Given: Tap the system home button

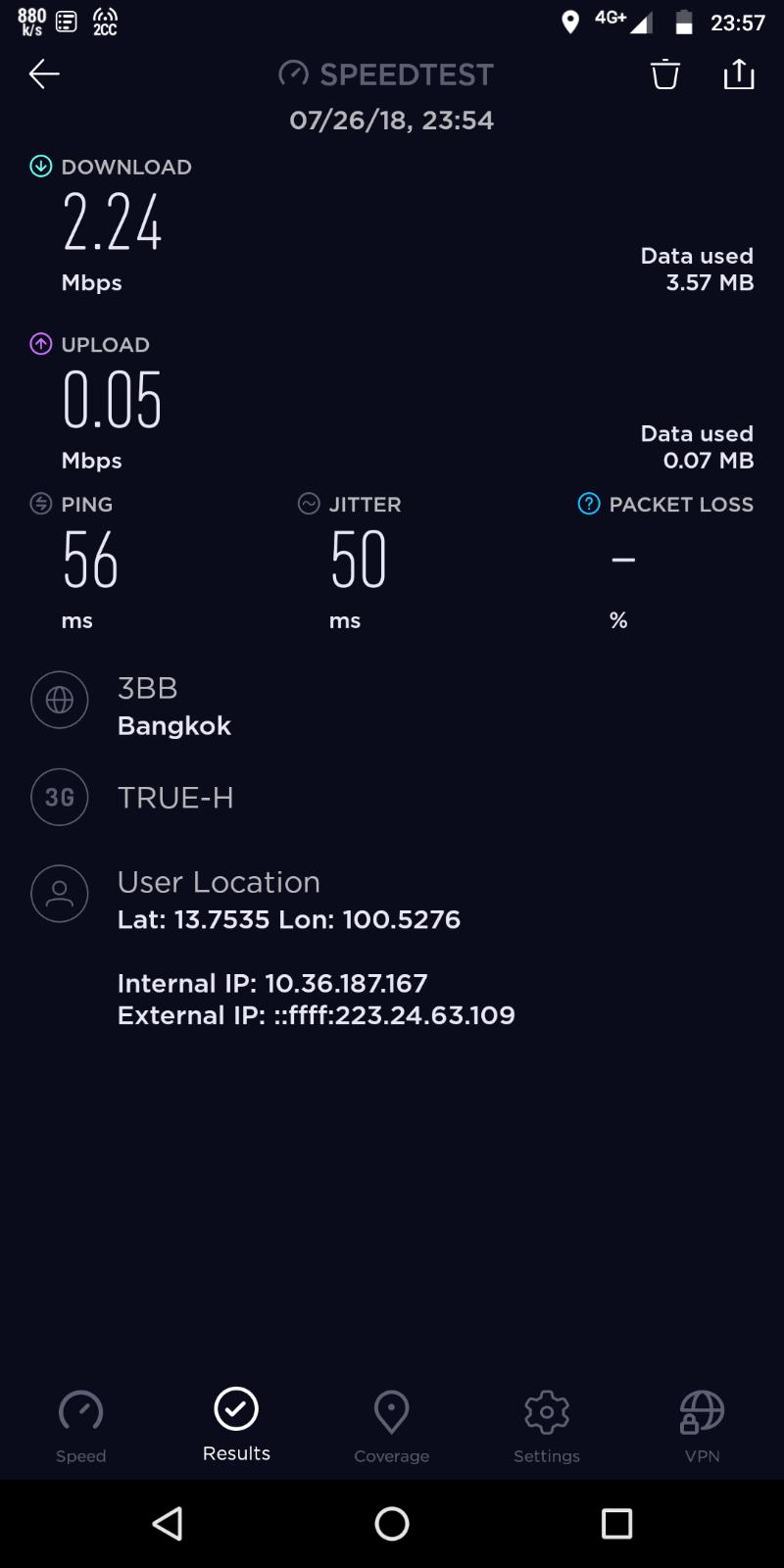Looking at the screenshot, I should point(392,1523).
